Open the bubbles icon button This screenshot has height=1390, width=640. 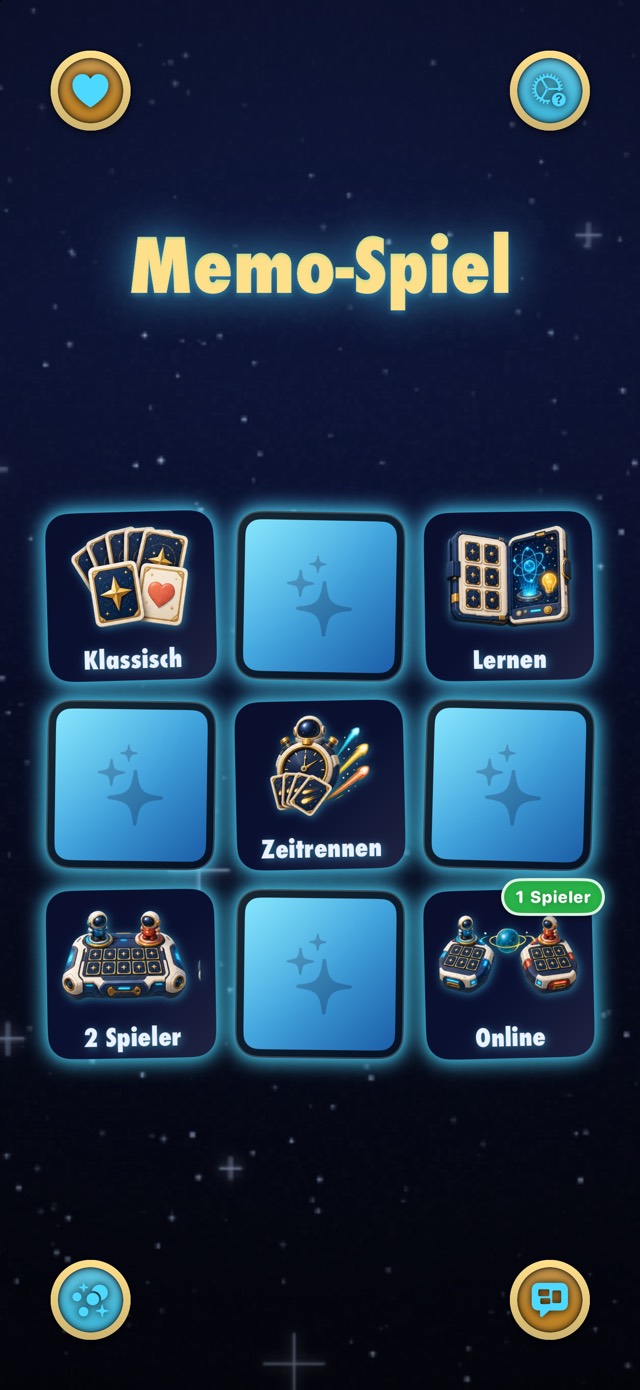[x=91, y=1300]
